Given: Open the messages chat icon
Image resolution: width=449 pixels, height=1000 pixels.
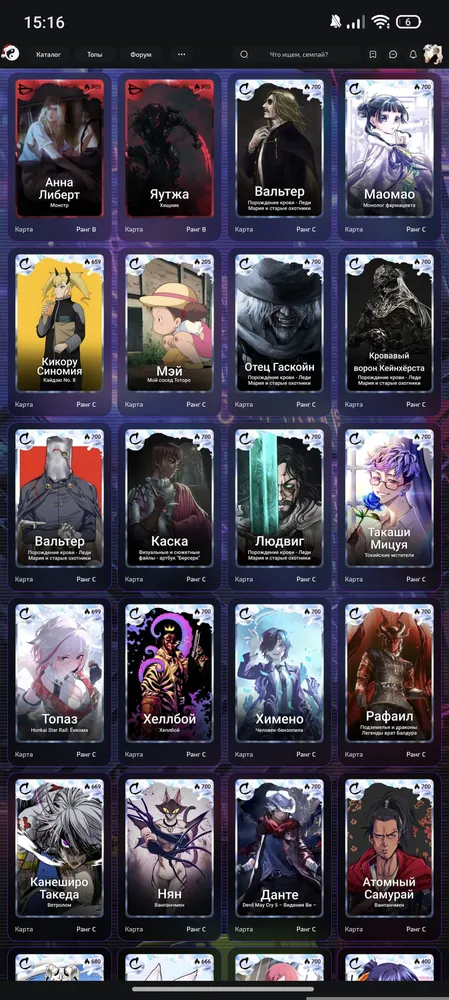Looking at the screenshot, I should point(393,55).
